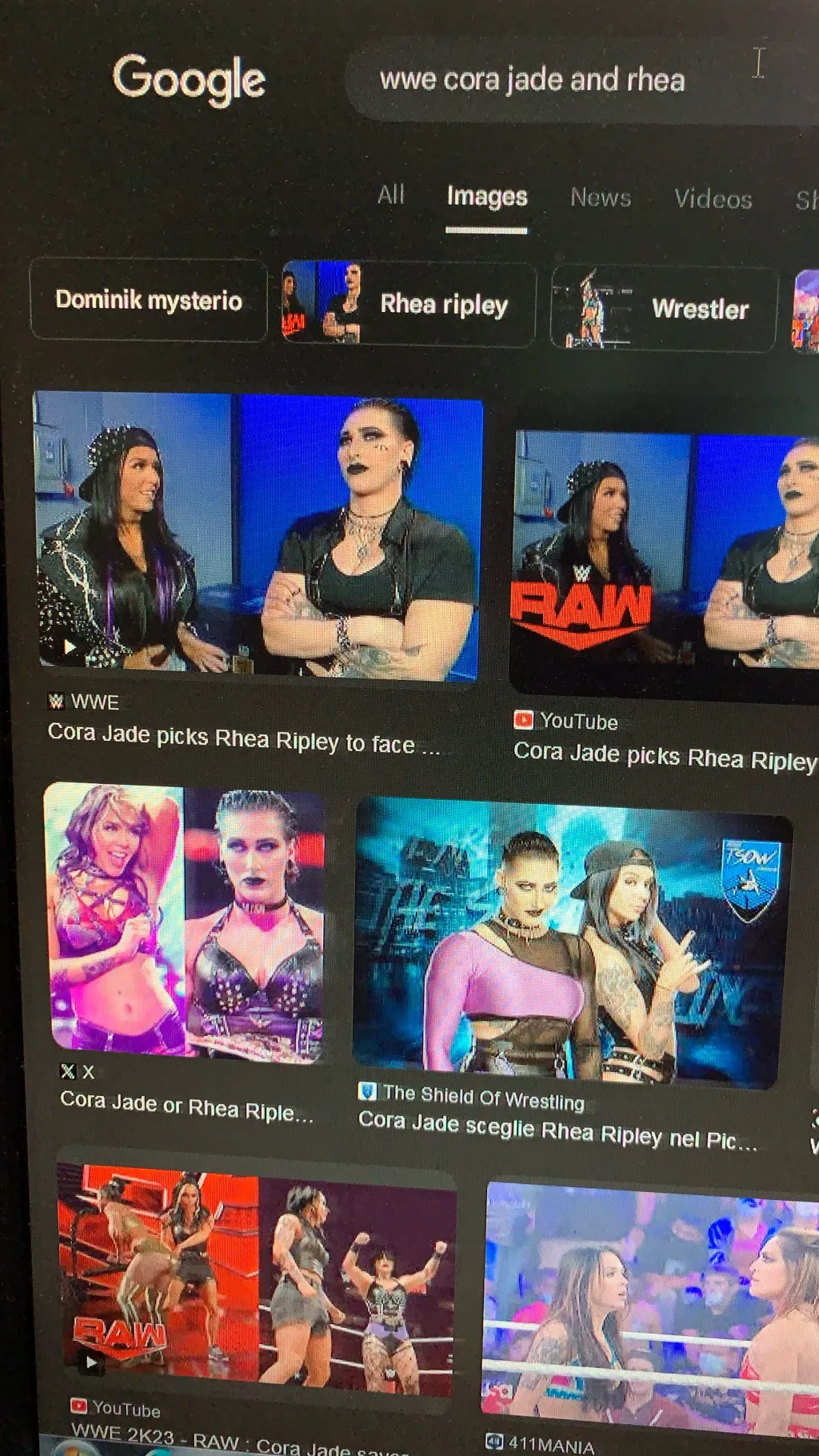The width and height of the screenshot is (819, 1456).
Task: Select the Wrestler suggestion chip
Action: pos(664,310)
